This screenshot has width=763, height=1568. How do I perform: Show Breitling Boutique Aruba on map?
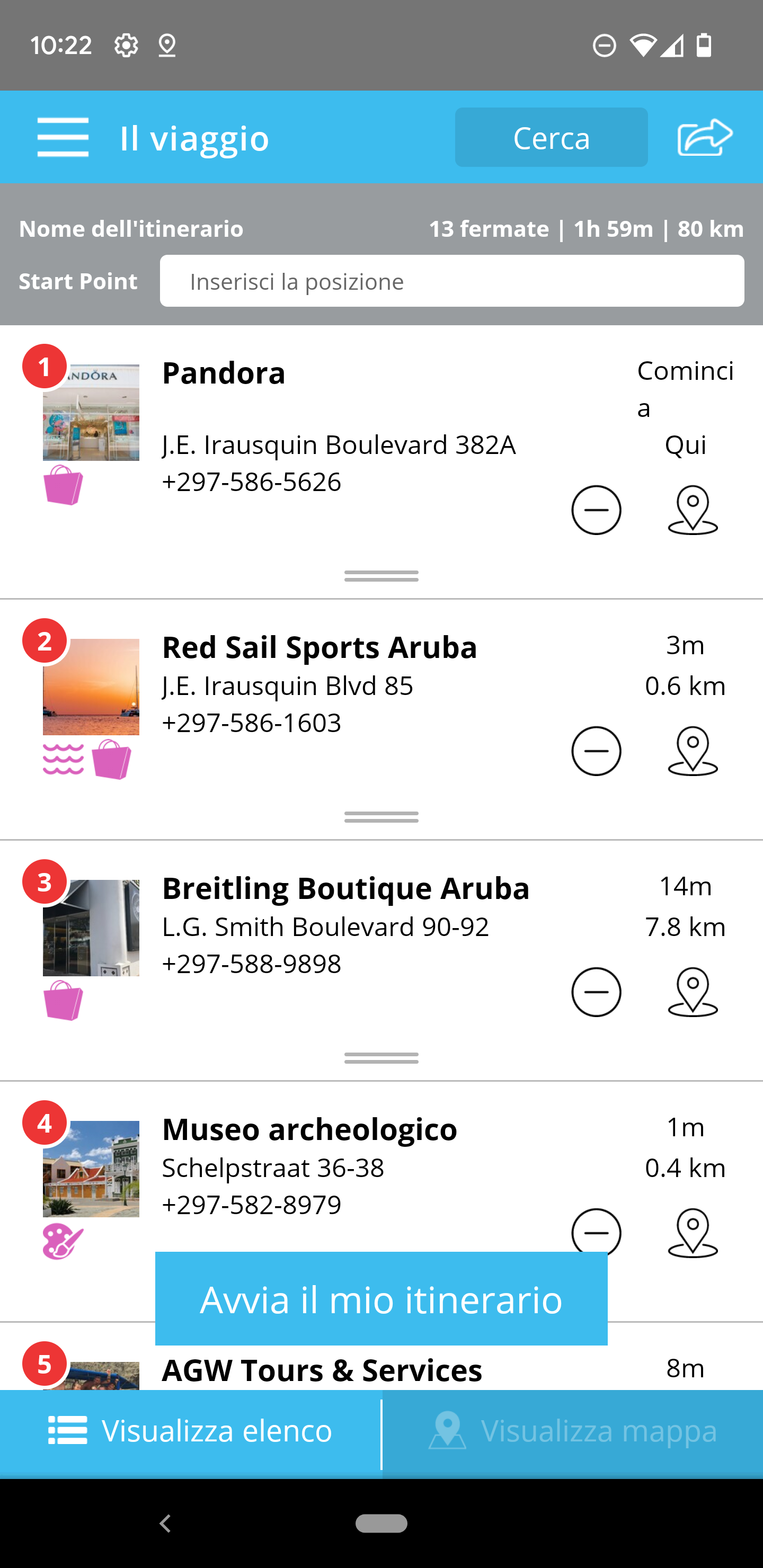pos(693,992)
